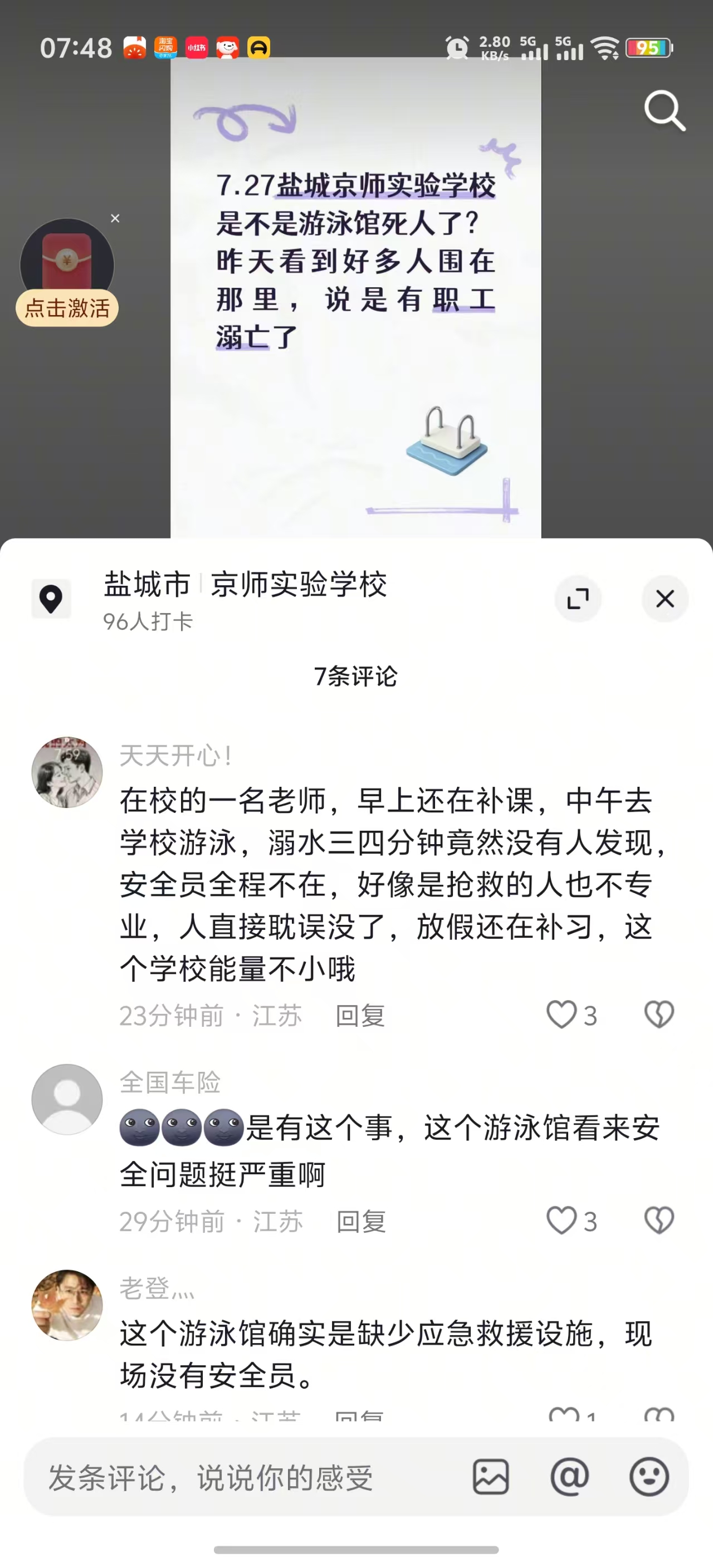This screenshot has width=713, height=1568.
Task: Attach an image to the comment
Action: [491, 1477]
